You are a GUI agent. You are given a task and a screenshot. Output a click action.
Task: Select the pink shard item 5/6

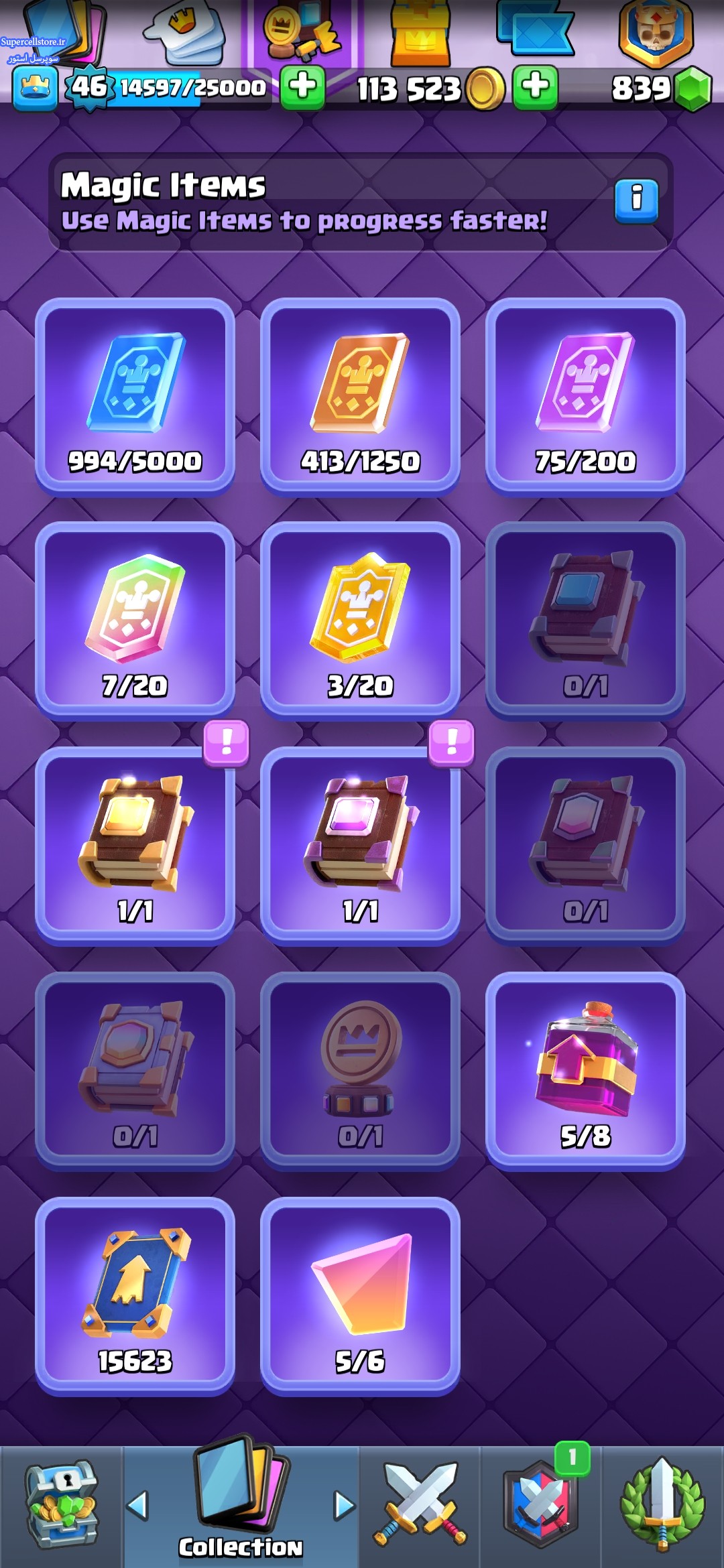[360, 1296]
